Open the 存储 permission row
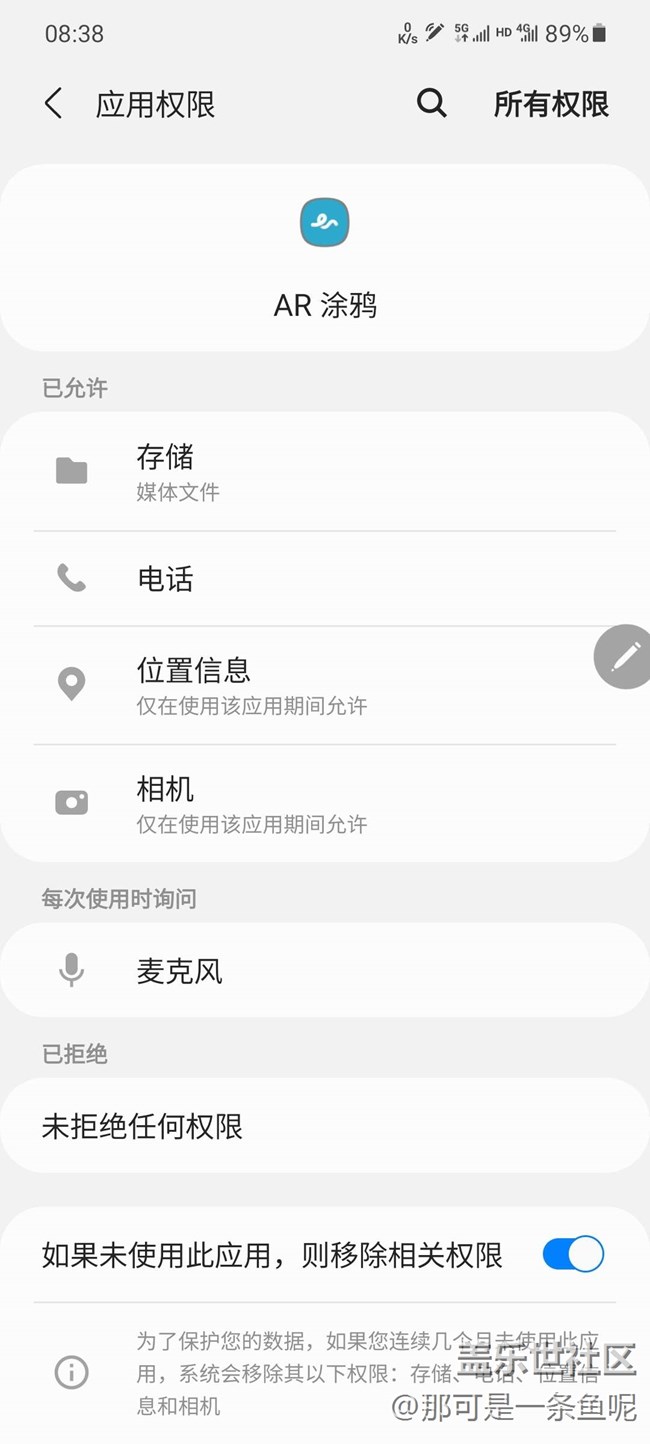650x1444 pixels. [x=324, y=472]
